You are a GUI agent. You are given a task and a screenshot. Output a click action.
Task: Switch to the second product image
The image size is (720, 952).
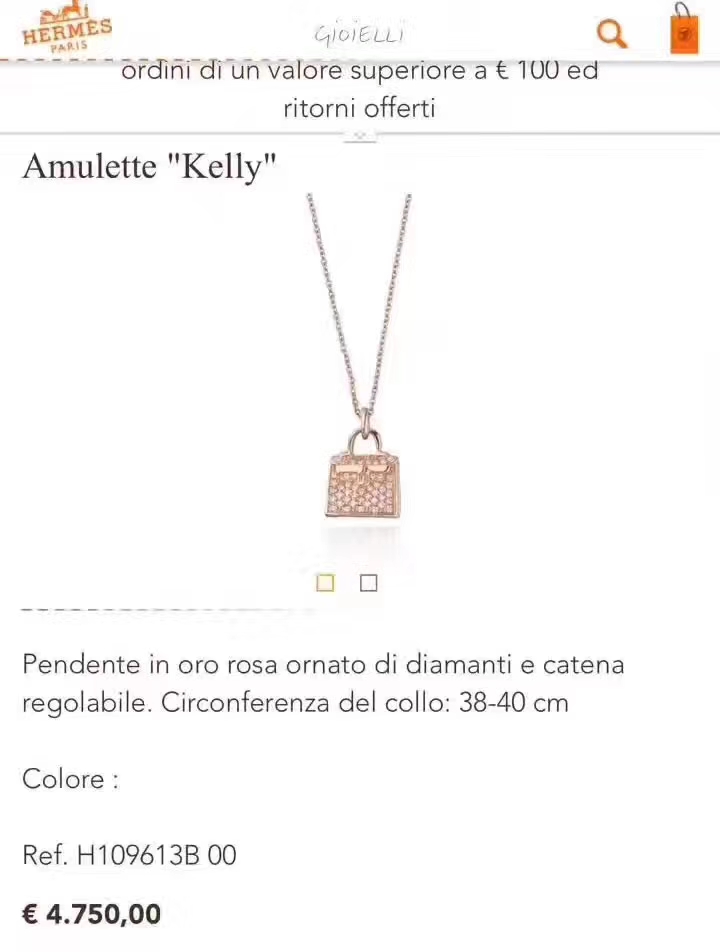tap(368, 583)
